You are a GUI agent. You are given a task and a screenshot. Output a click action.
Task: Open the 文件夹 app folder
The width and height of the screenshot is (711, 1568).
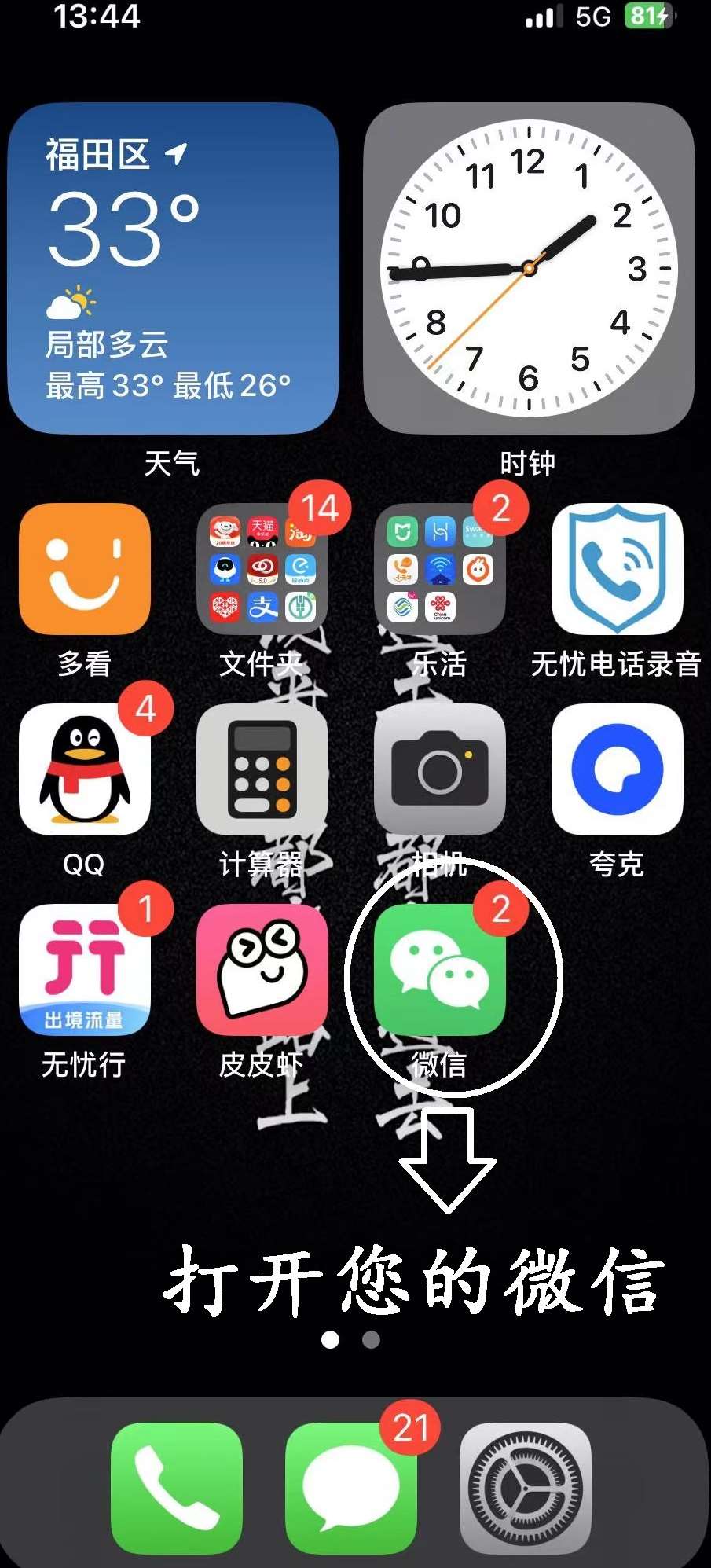[x=262, y=569]
